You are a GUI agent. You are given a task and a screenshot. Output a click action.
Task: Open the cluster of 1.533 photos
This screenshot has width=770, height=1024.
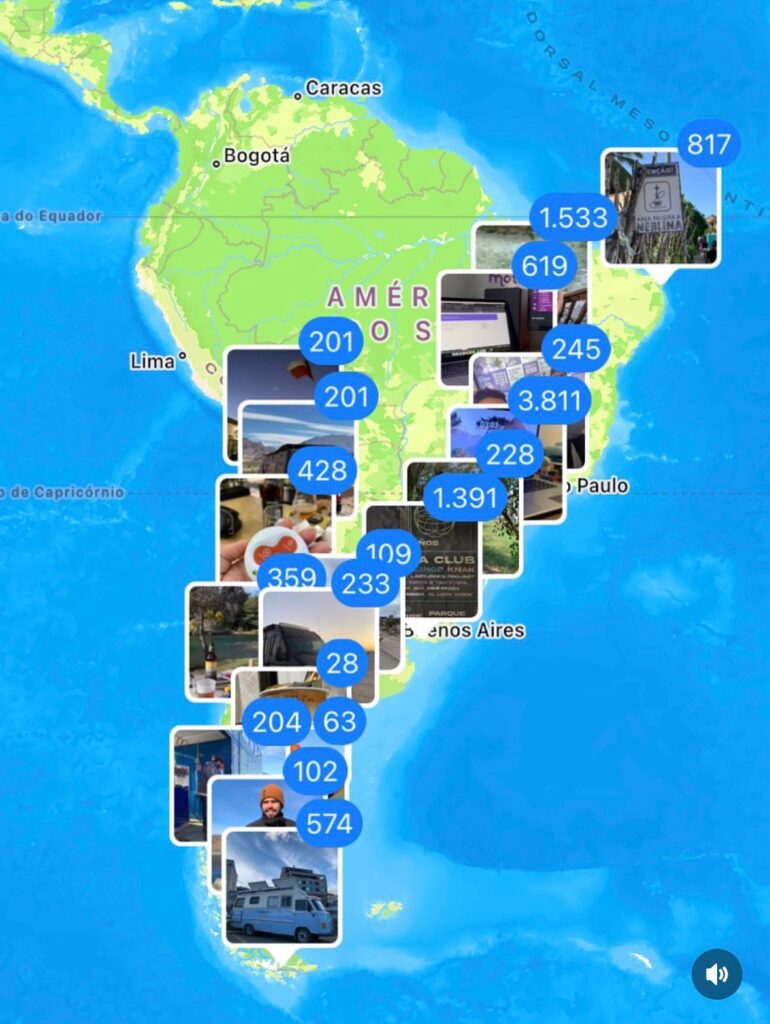(x=573, y=218)
